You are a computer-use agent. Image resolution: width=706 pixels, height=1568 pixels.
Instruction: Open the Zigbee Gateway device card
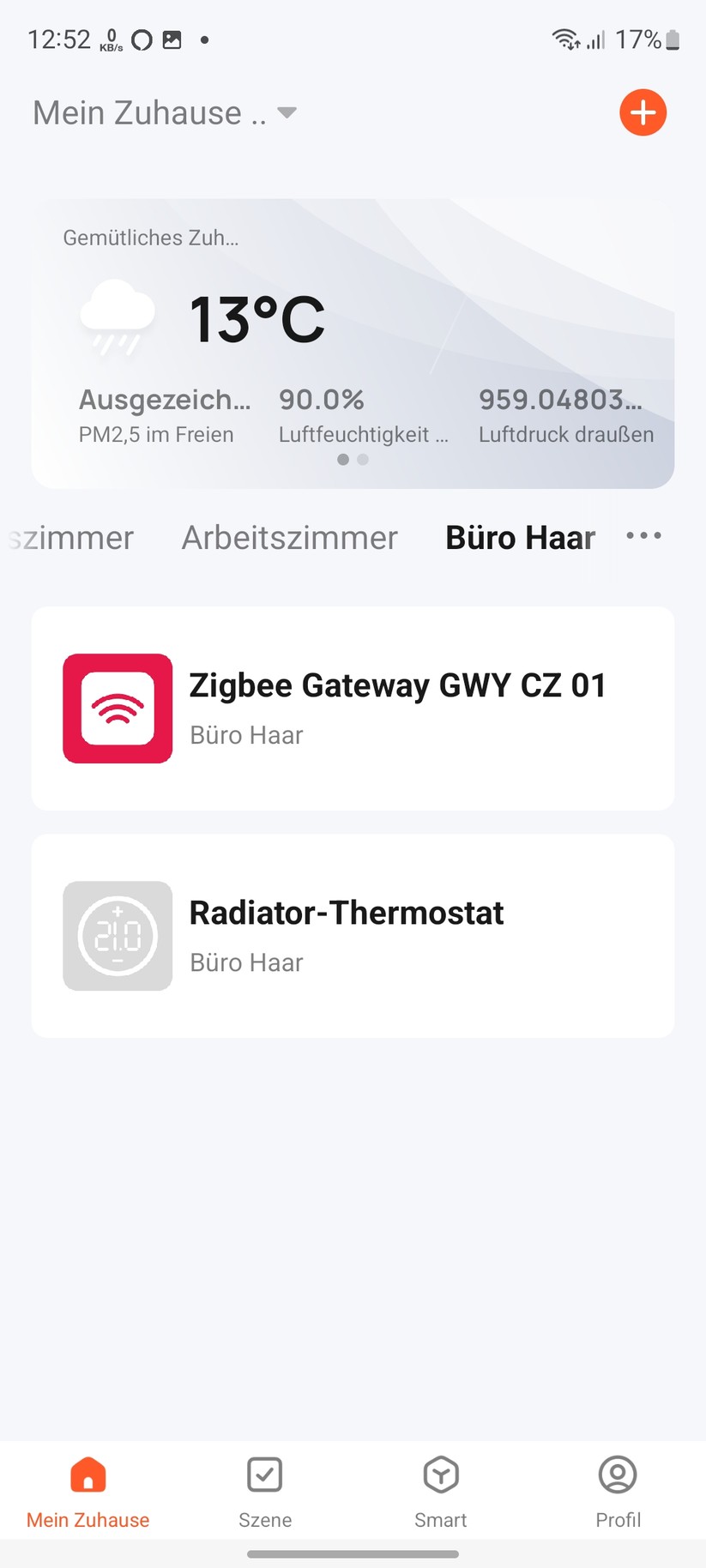[352, 708]
